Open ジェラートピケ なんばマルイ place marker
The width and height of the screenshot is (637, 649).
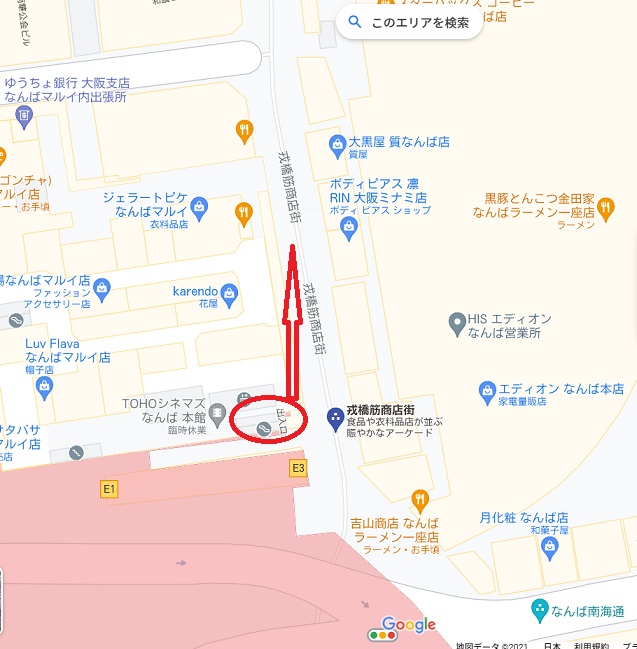coord(199,207)
